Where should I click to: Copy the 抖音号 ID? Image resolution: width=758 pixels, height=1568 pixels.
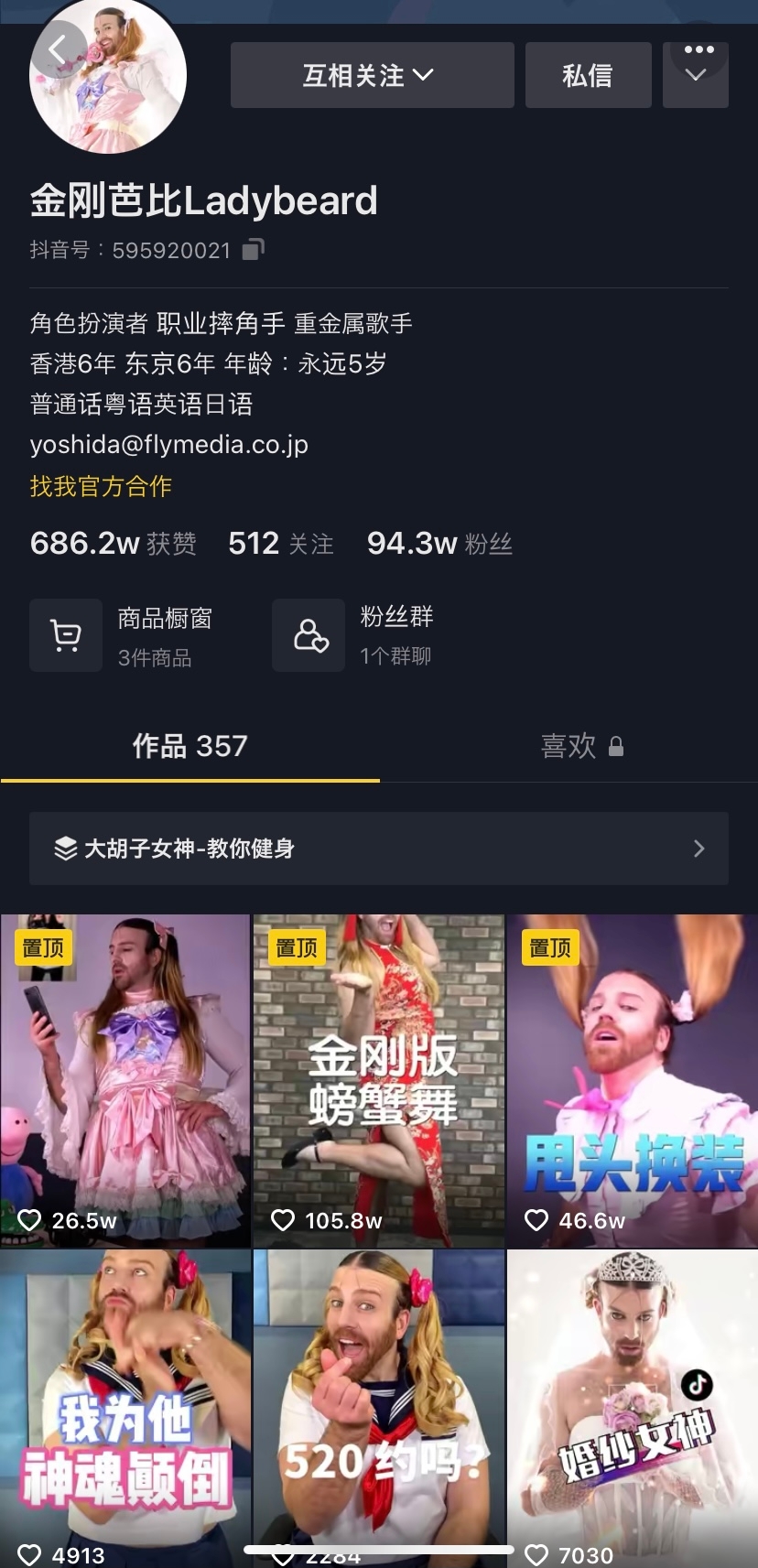coord(254,249)
